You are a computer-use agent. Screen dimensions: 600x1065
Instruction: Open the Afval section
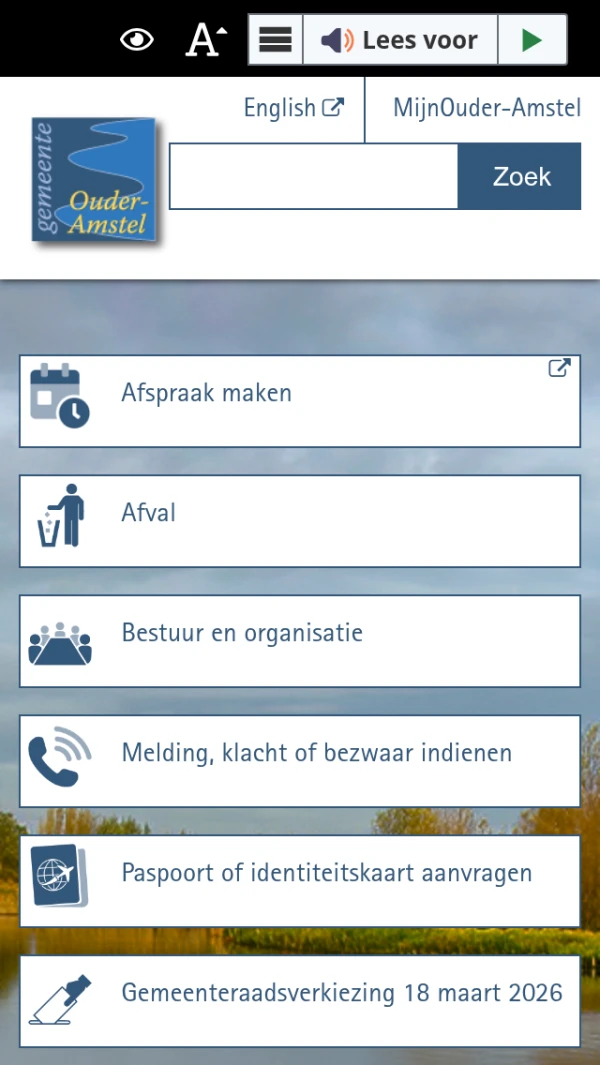tap(300, 521)
